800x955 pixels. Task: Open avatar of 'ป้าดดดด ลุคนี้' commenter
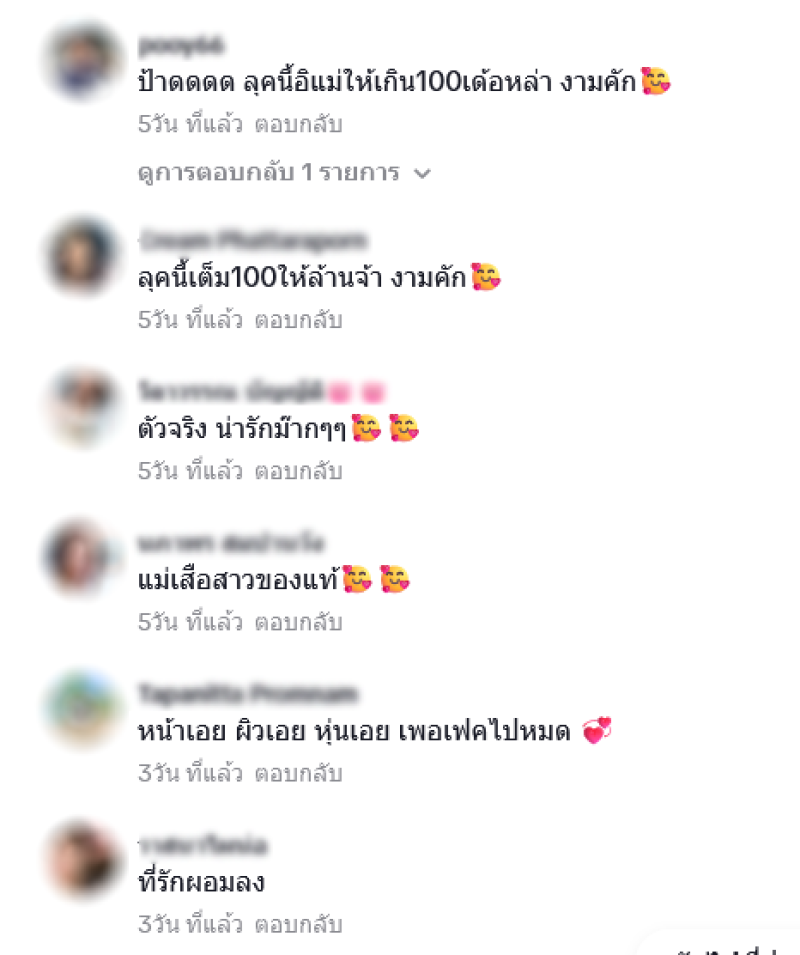pos(82,62)
